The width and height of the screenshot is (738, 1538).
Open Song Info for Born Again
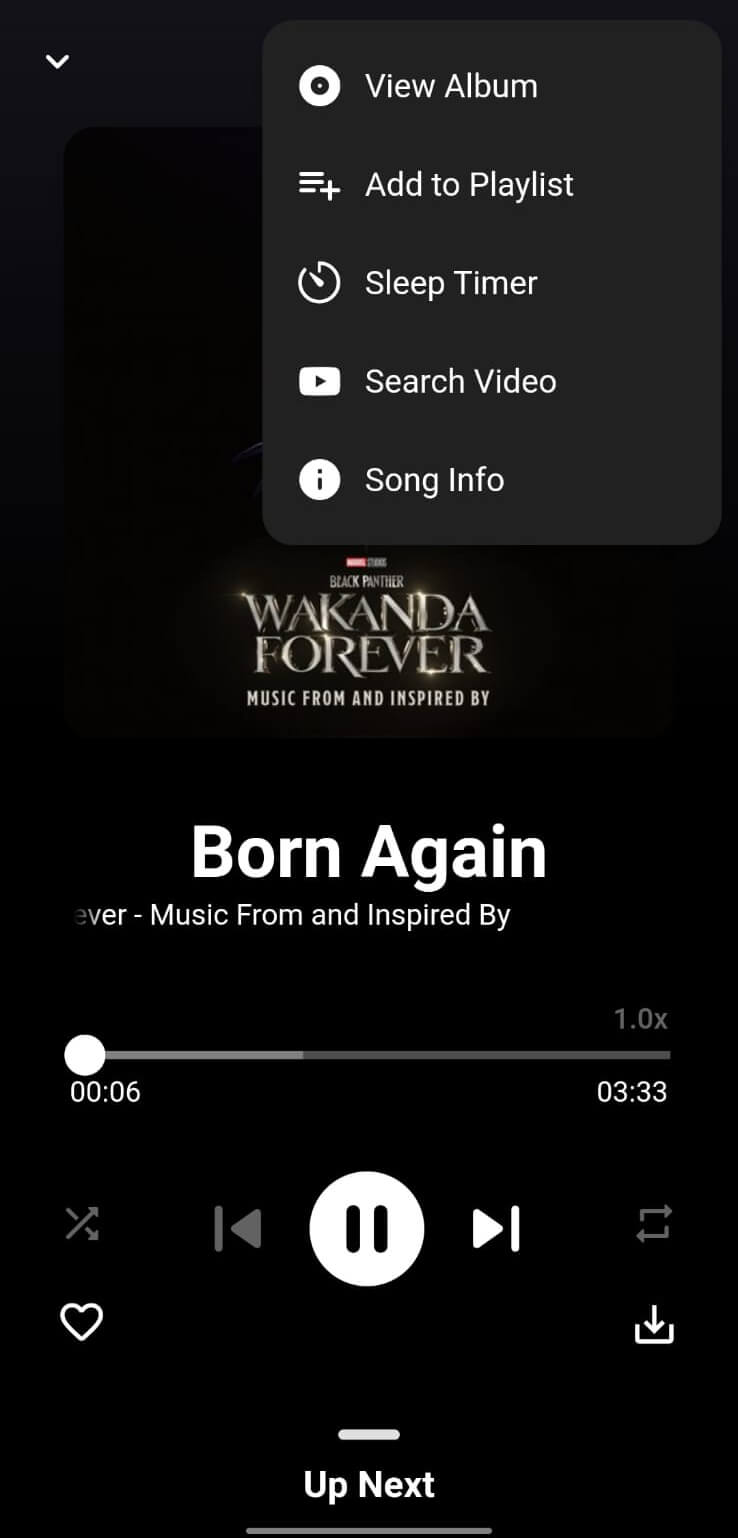433,480
